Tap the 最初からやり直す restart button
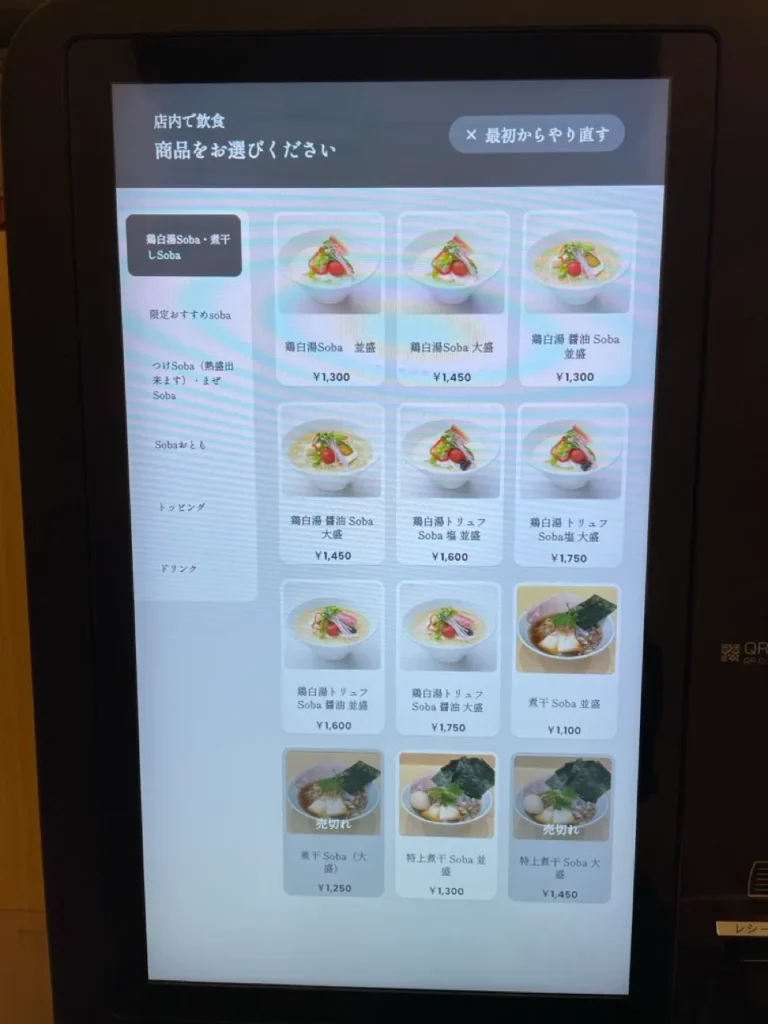The image size is (768, 1024). 536,134
